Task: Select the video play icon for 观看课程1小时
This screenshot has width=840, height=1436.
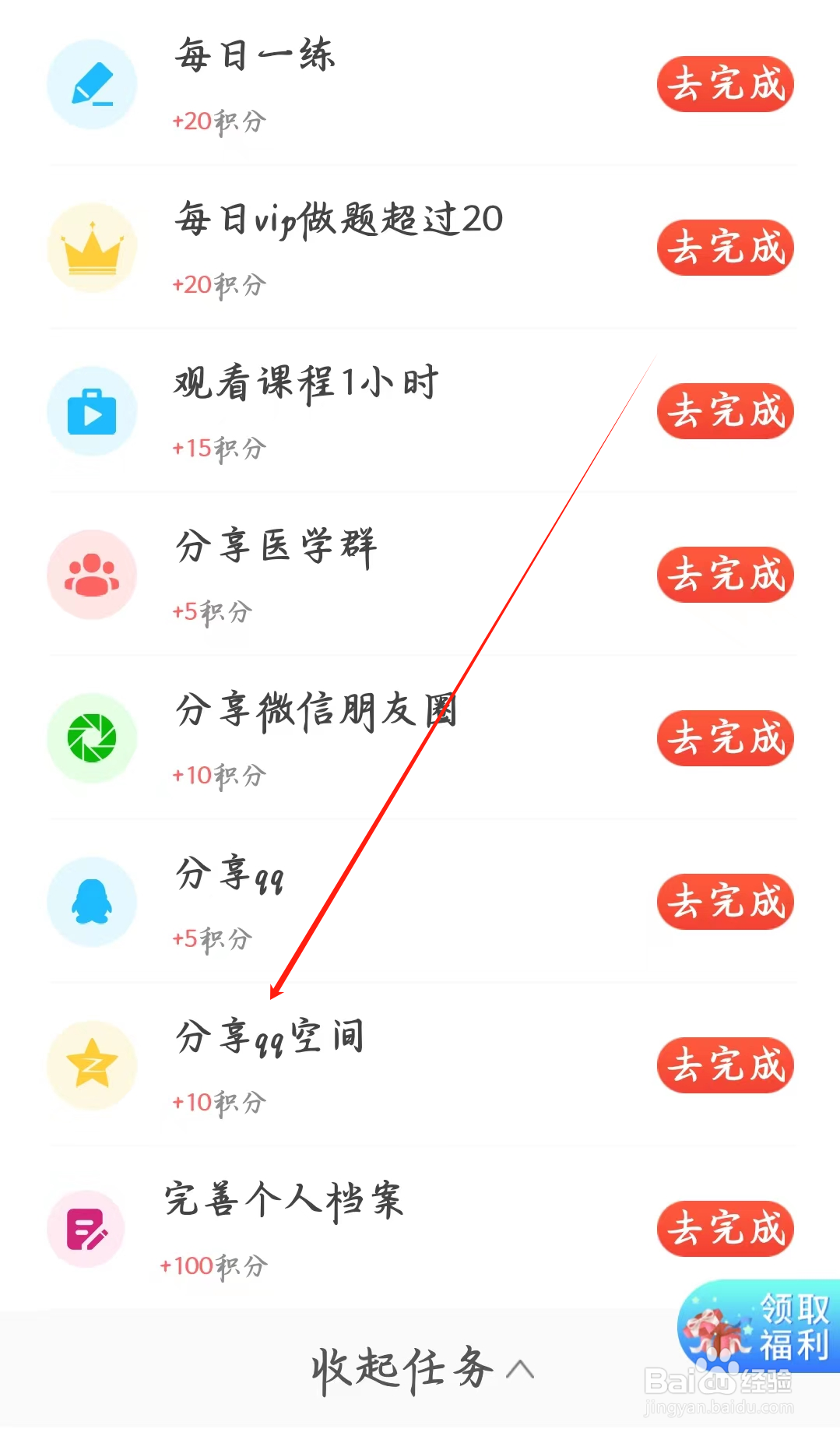Action: click(92, 411)
